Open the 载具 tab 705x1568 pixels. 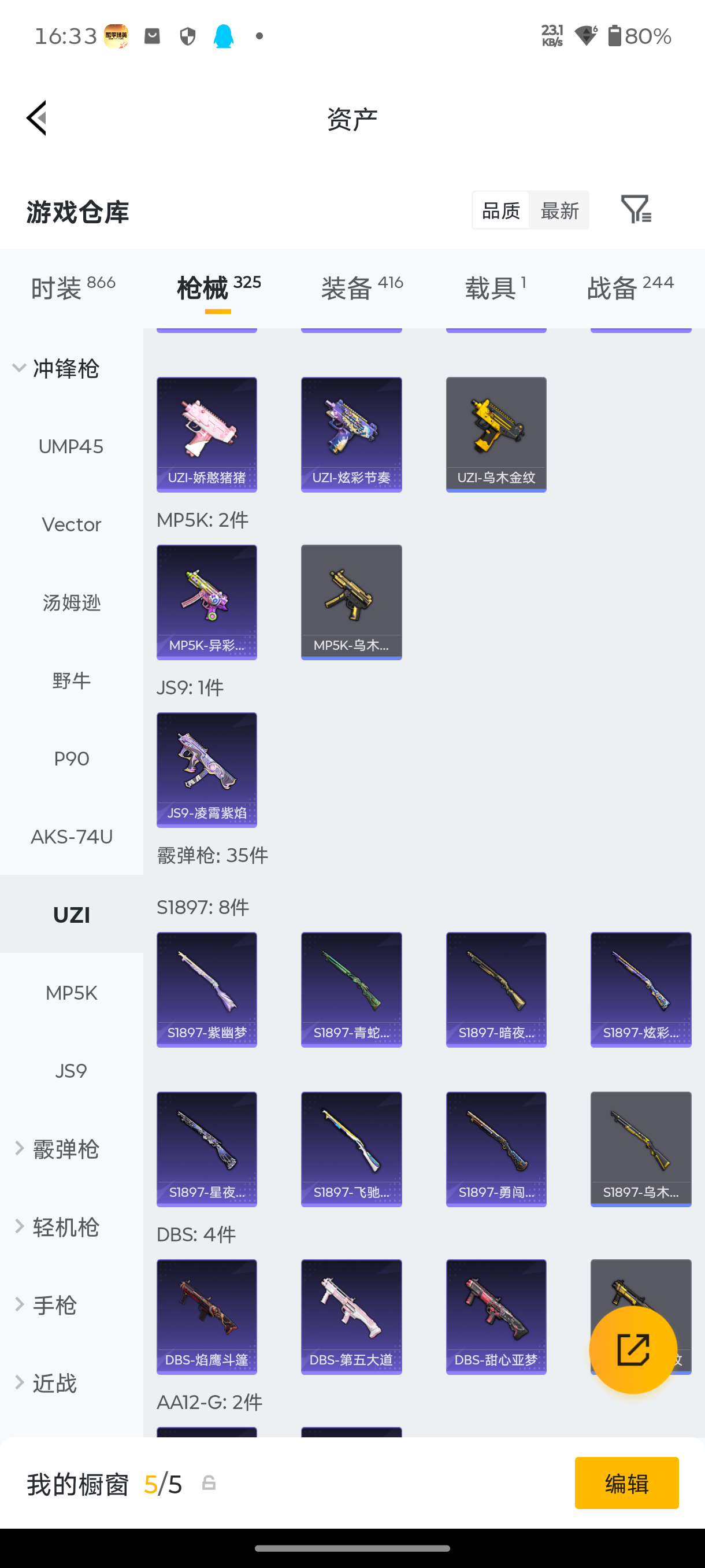click(x=495, y=287)
